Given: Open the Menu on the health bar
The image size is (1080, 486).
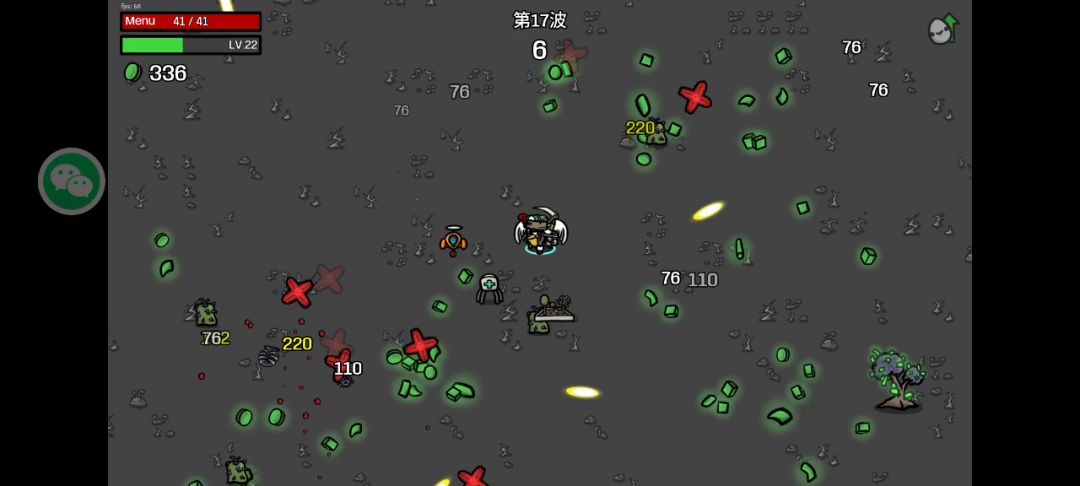Looking at the screenshot, I should coord(141,21).
